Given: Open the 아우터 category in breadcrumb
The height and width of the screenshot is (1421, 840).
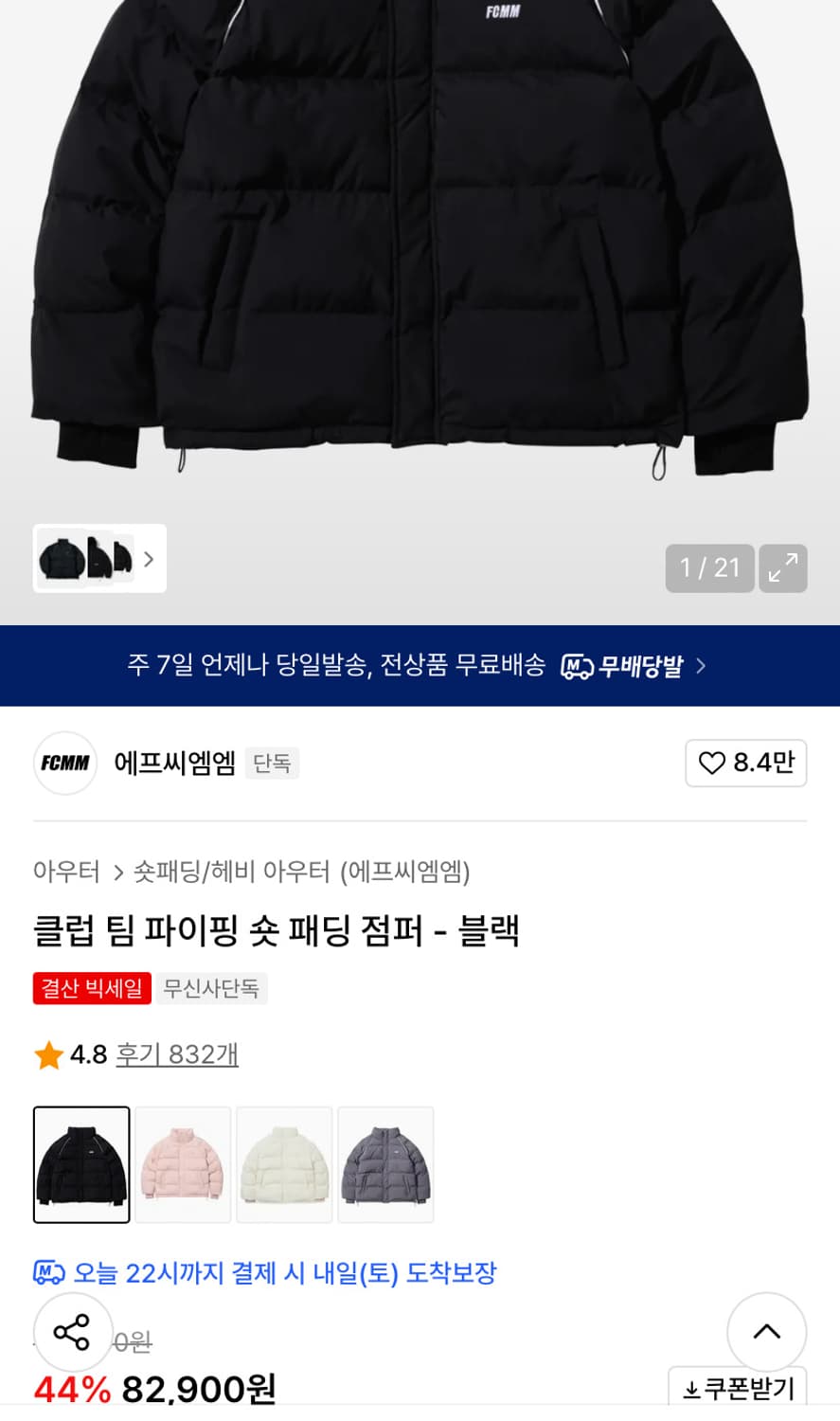Looking at the screenshot, I should click(66, 872).
